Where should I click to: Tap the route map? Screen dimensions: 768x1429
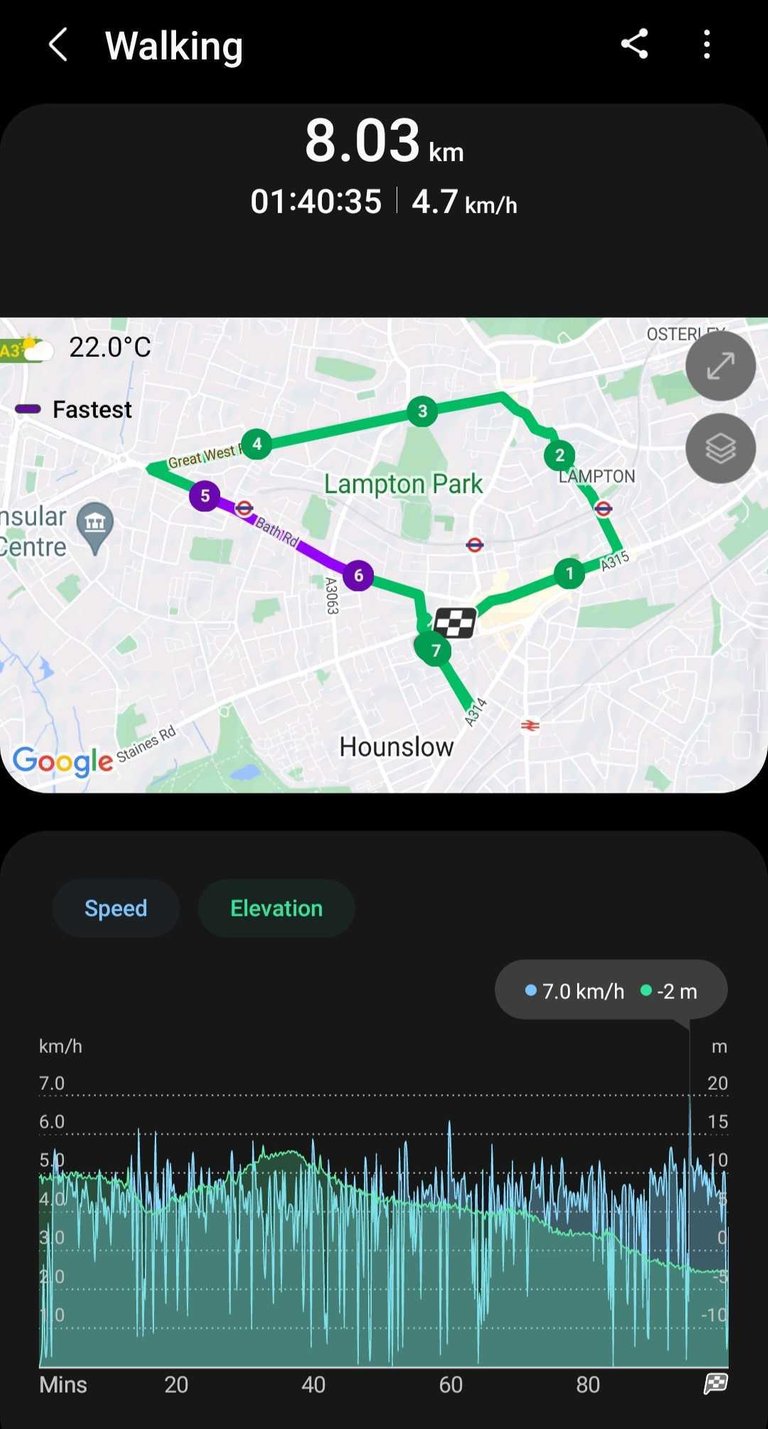(x=384, y=555)
